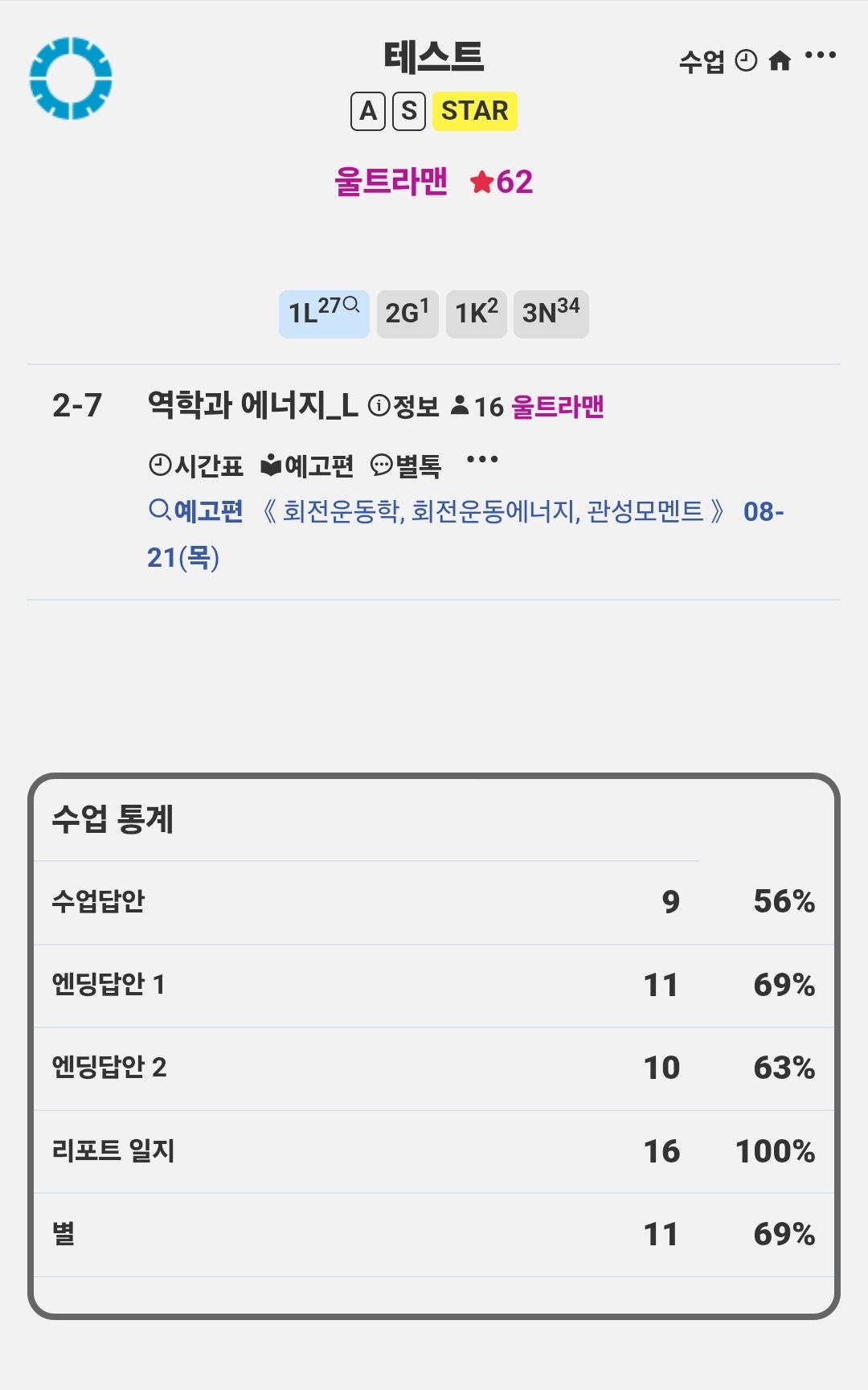This screenshot has height=1390, width=868.
Task: Open the home icon in the header
Action: [780, 61]
